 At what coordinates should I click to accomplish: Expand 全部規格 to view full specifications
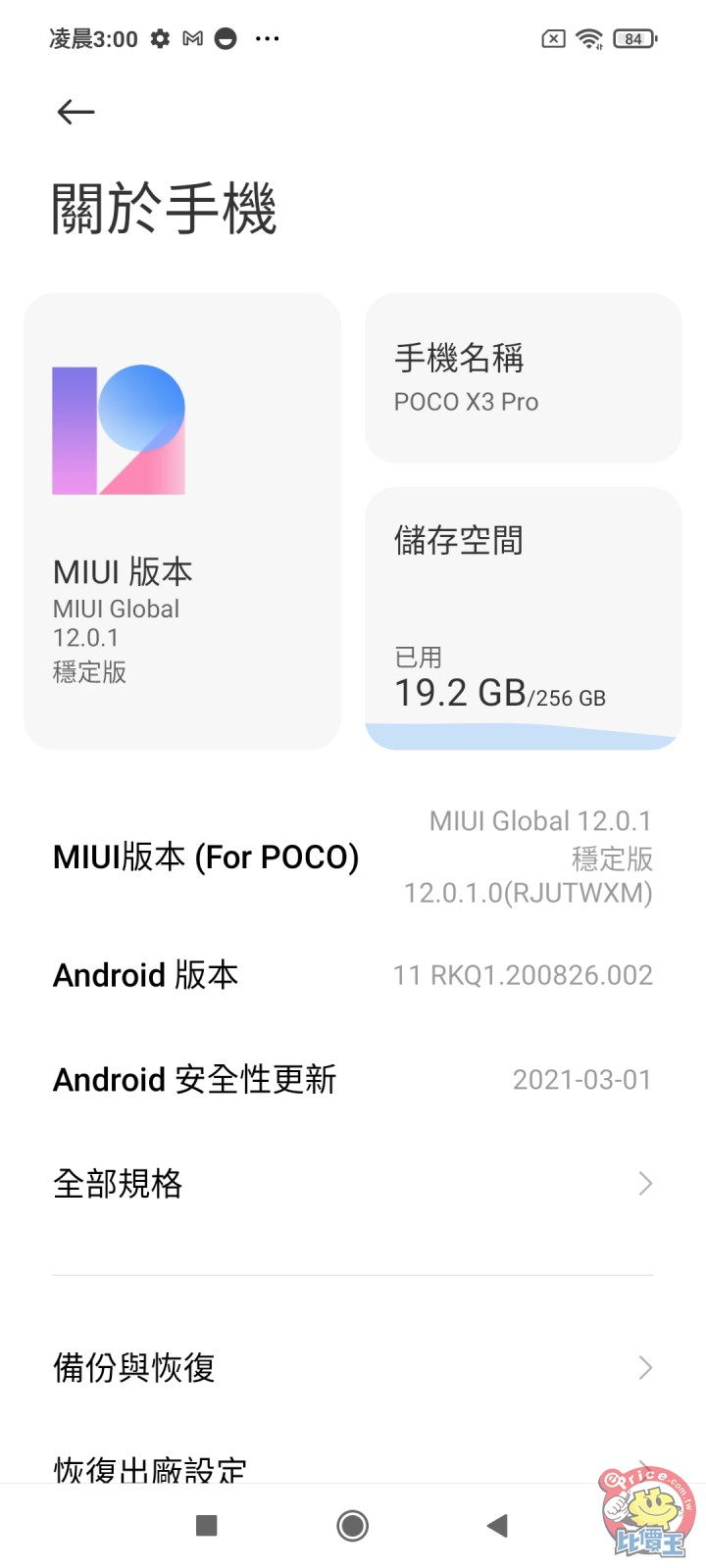click(353, 1183)
